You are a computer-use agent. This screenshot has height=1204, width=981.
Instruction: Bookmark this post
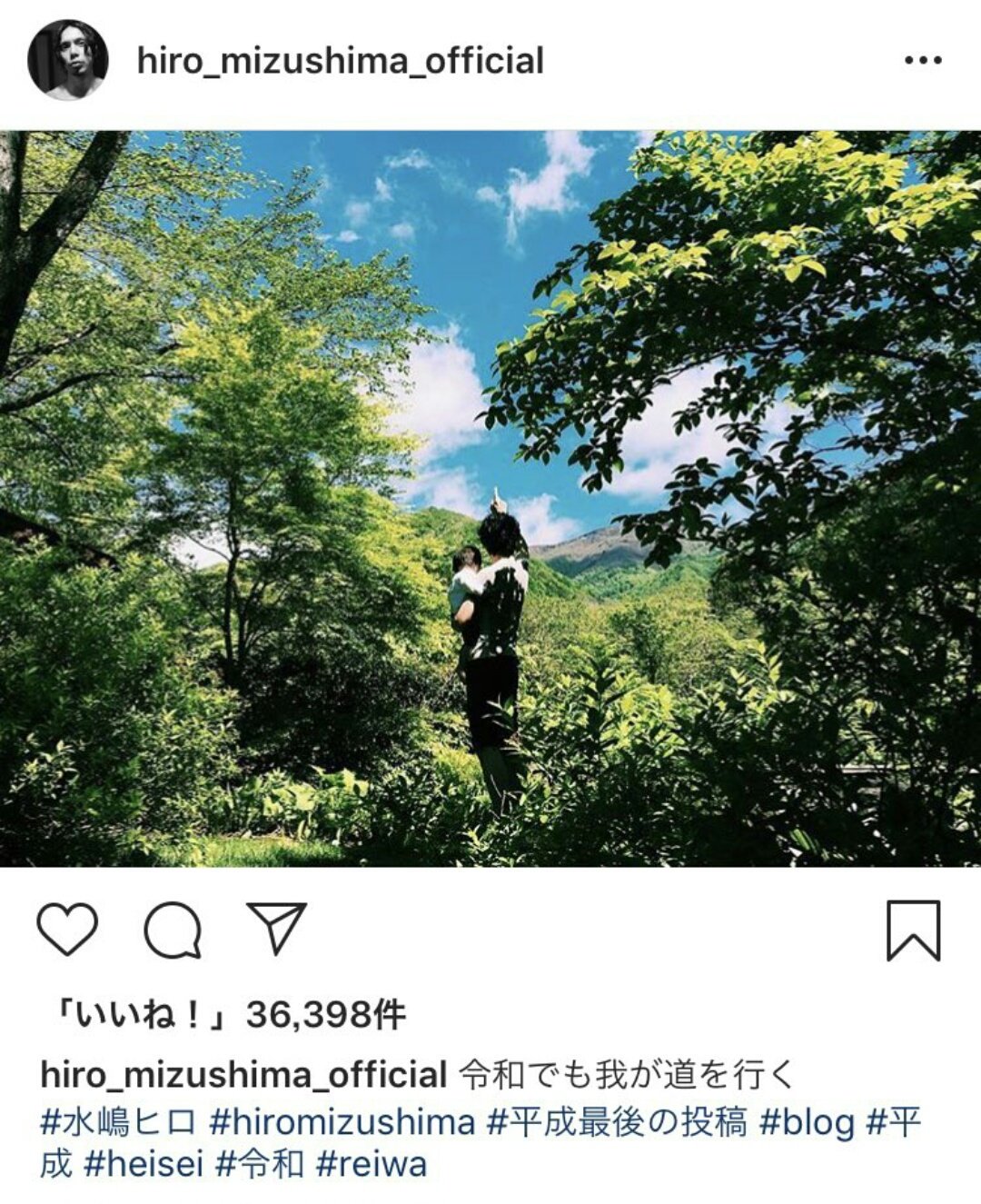pos(913,930)
